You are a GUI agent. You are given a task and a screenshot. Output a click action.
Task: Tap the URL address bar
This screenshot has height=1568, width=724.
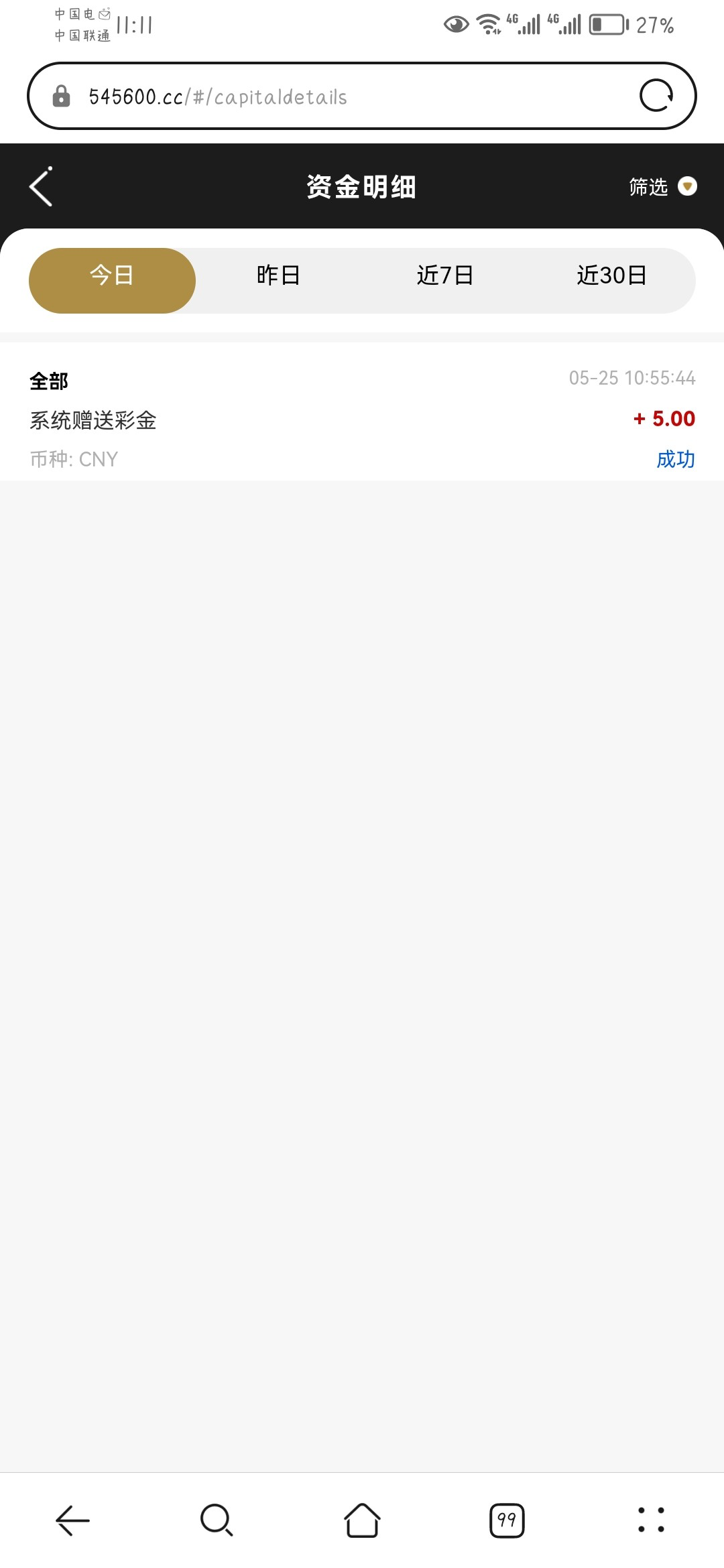point(335,96)
